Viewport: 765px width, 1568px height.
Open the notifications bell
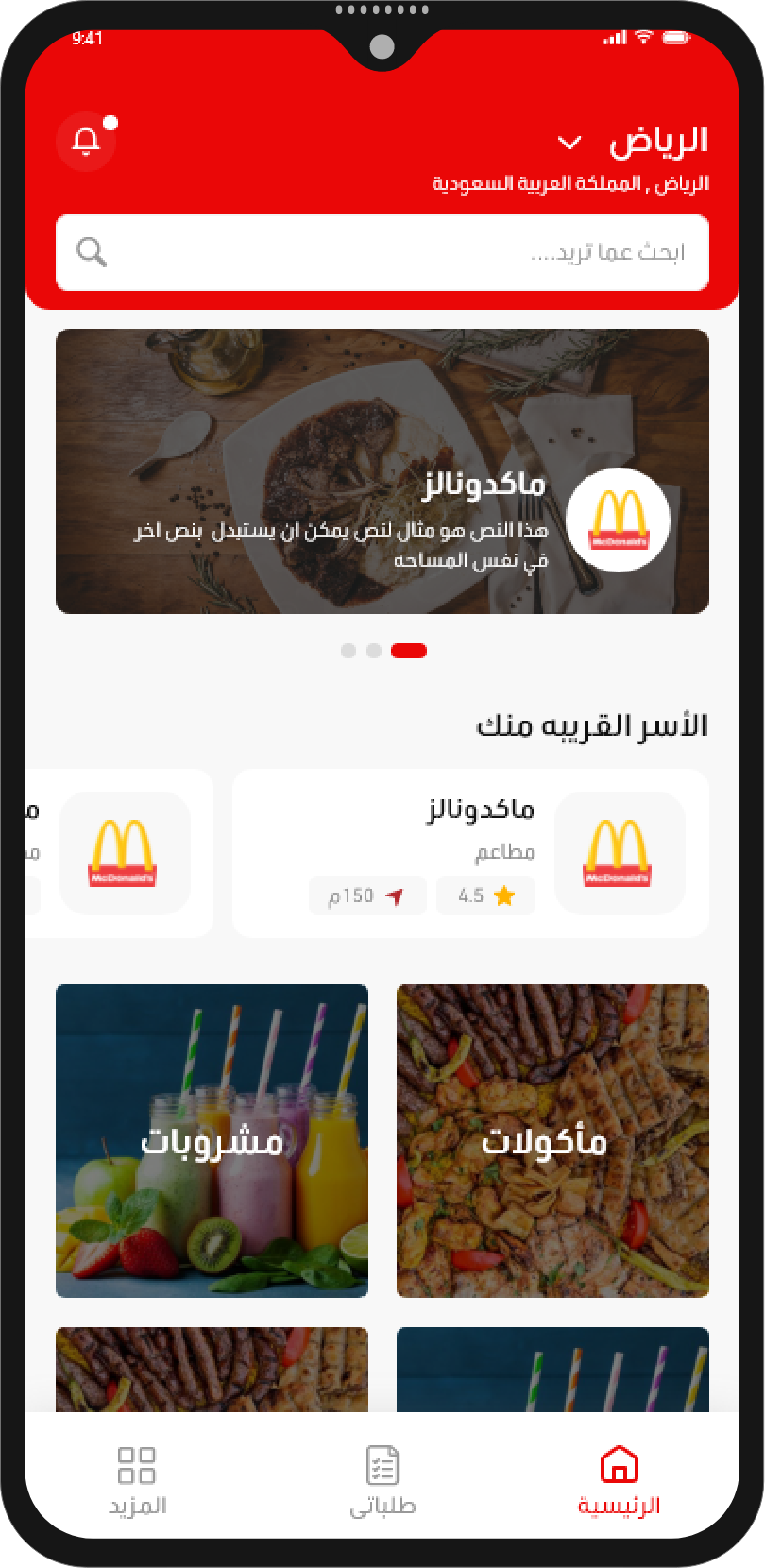(x=86, y=142)
